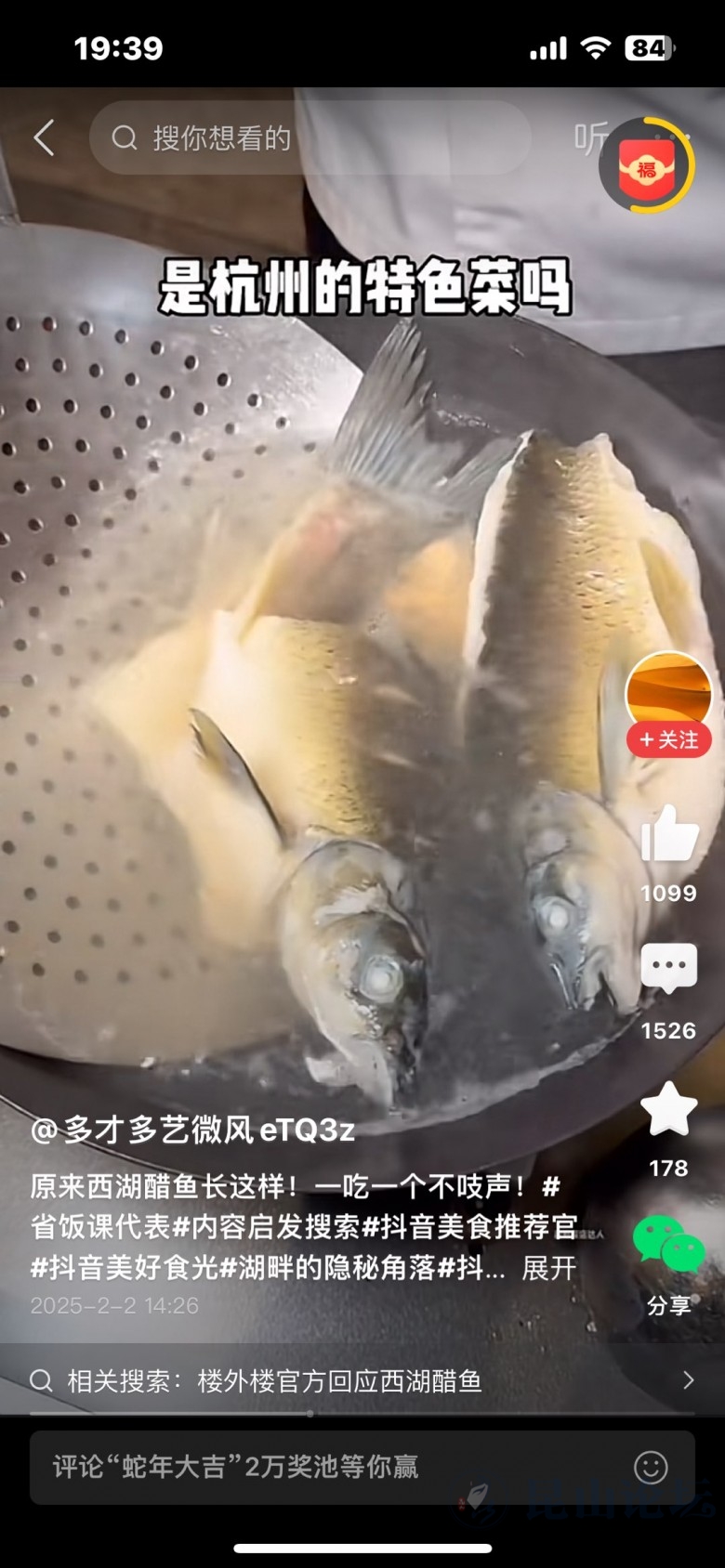The image size is (725, 1568).
Task: Open the comments bubble icon
Action: 668,968
